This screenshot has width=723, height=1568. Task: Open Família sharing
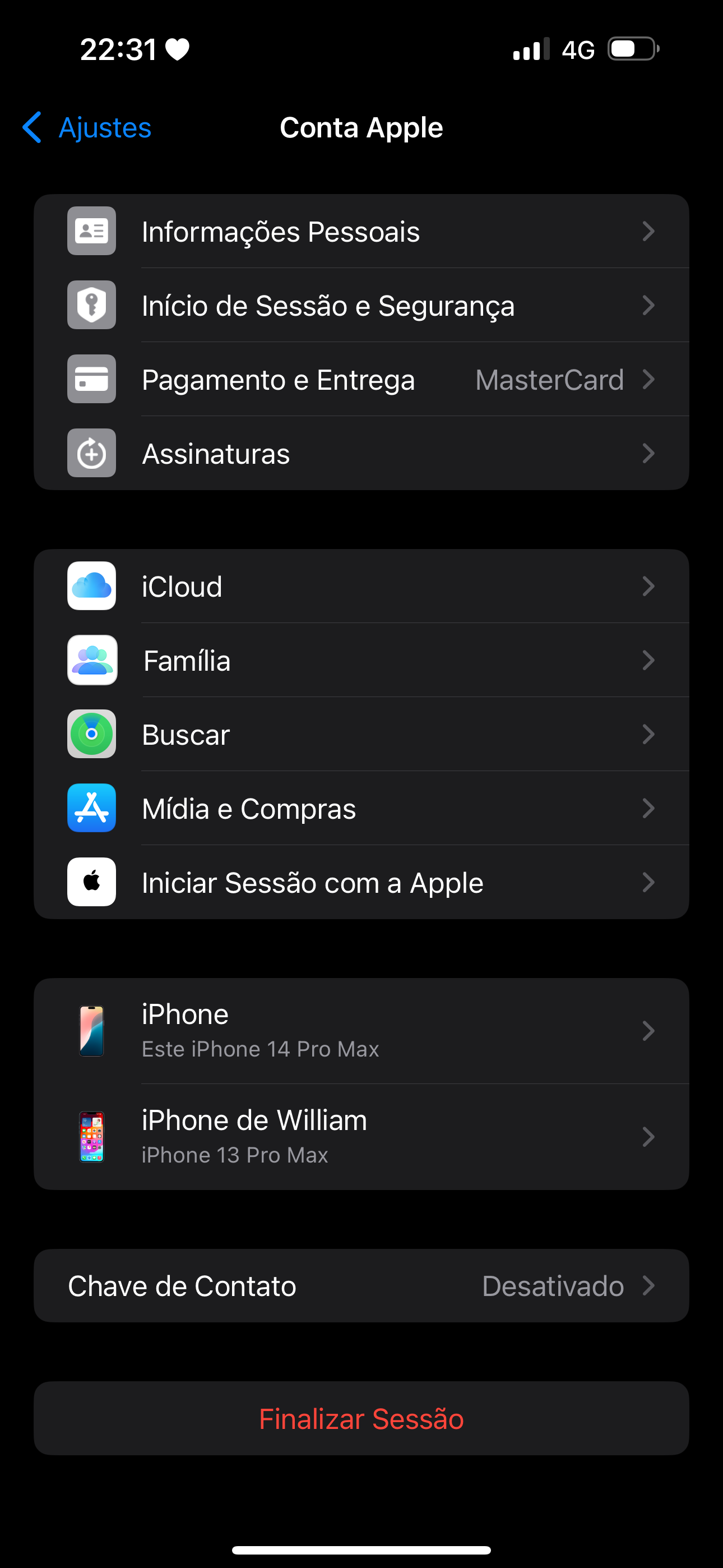(x=361, y=661)
